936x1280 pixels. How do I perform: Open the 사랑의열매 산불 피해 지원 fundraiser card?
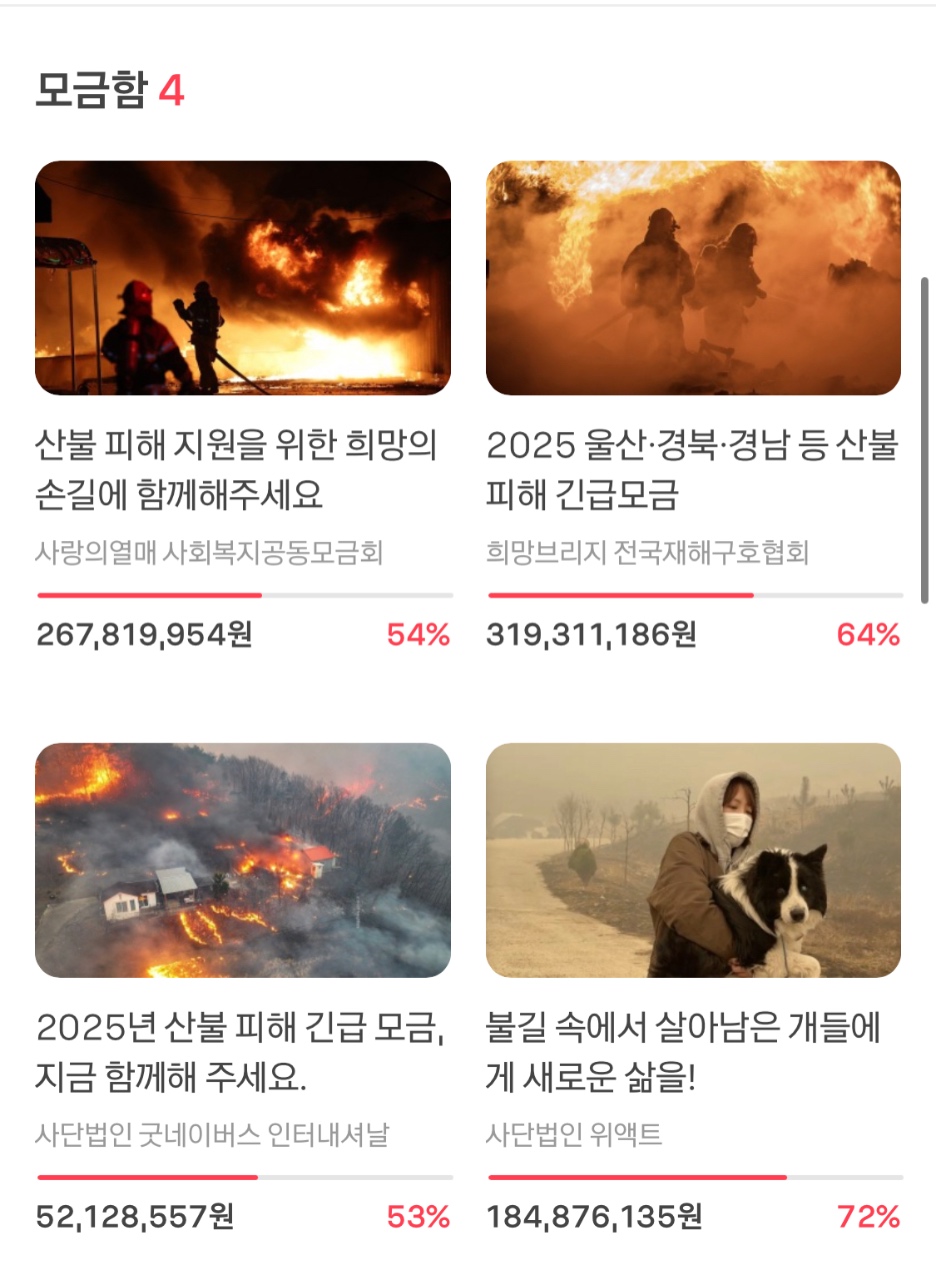(243, 406)
